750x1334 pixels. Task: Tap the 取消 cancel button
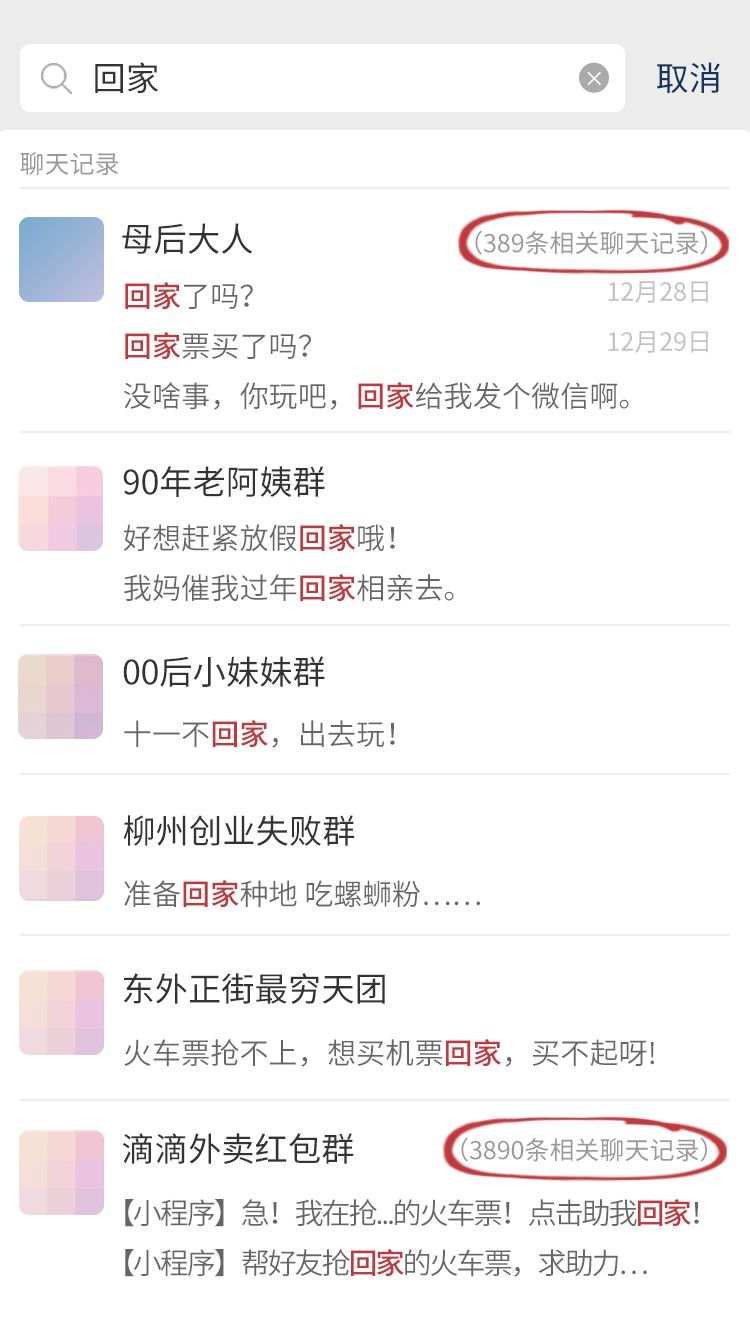(688, 78)
